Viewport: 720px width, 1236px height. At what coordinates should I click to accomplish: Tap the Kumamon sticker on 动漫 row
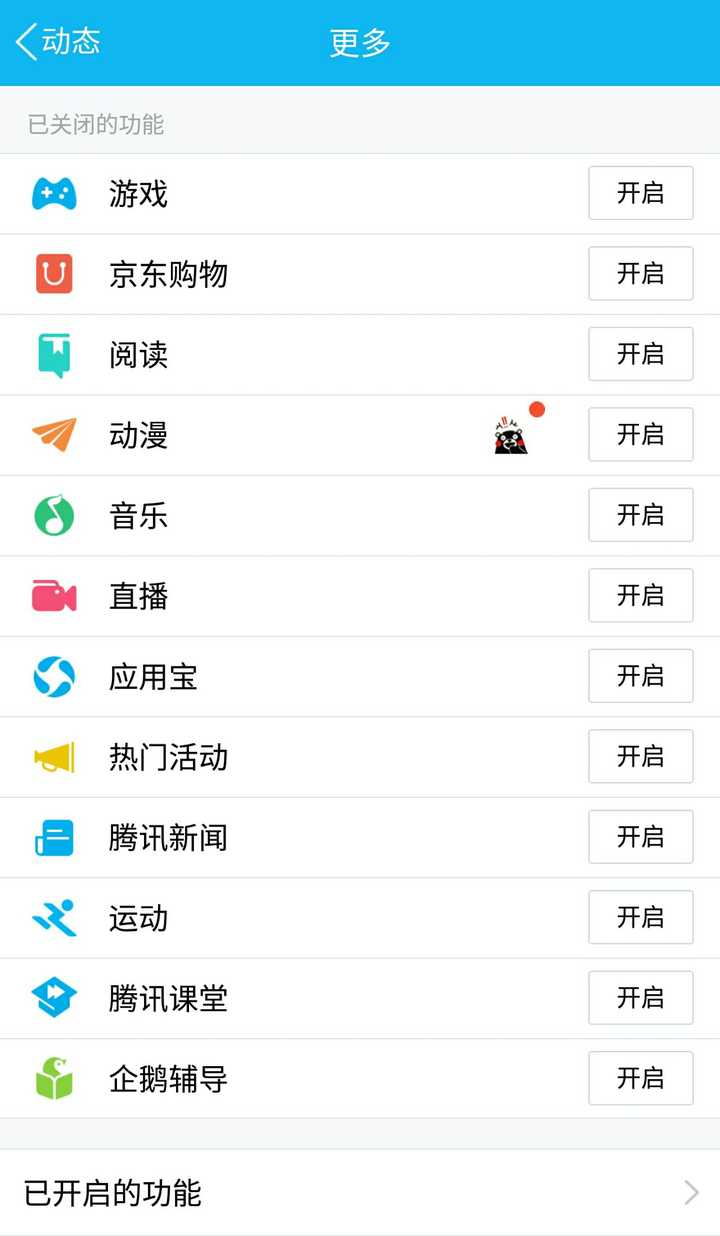click(510, 435)
